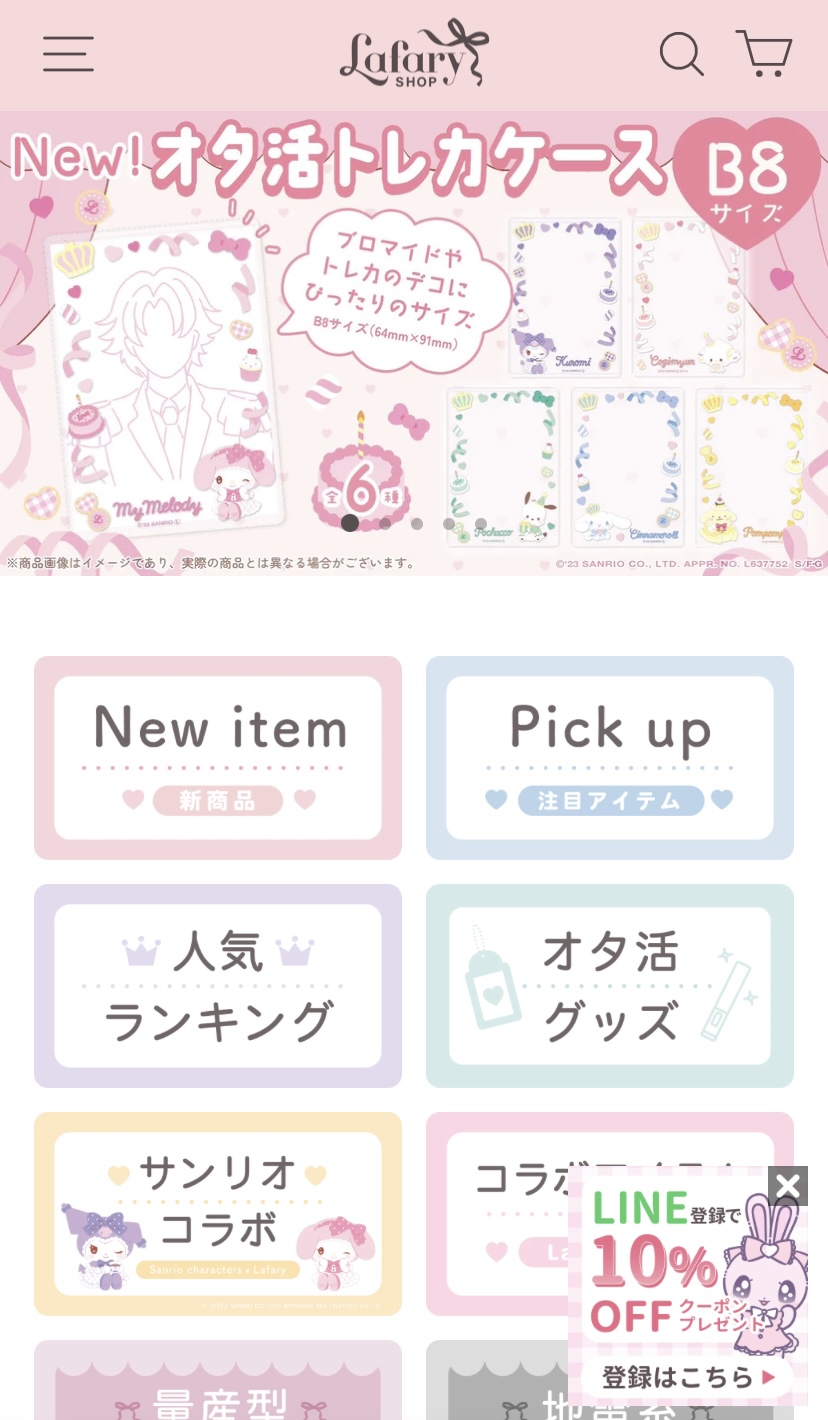This screenshot has width=828, height=1420.
Task: Open the サンリオコラボ category
Action: point(218,1213)
